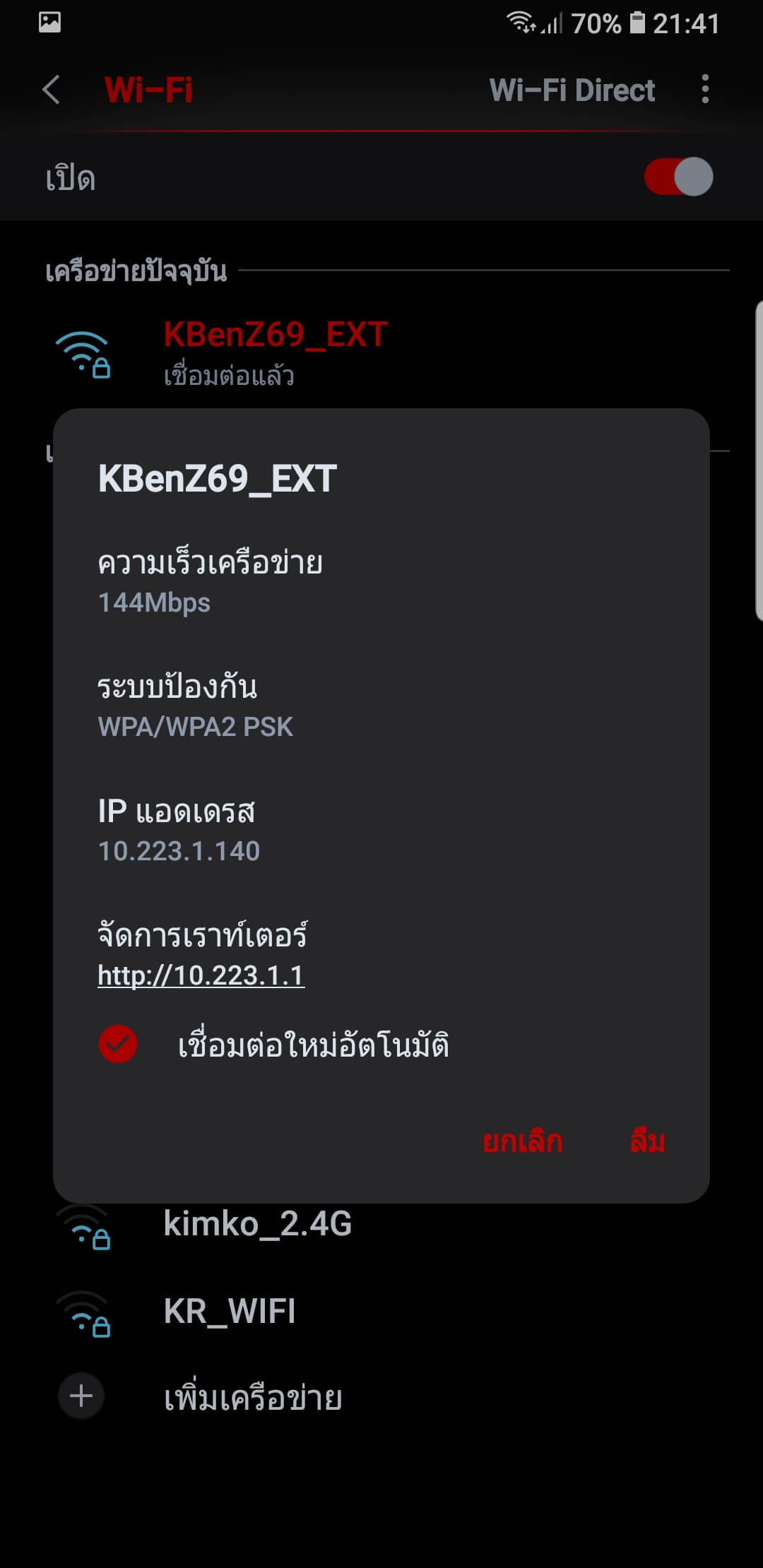
Task: Open router management link http://10.223.1.1
Action: click(201, 975)
